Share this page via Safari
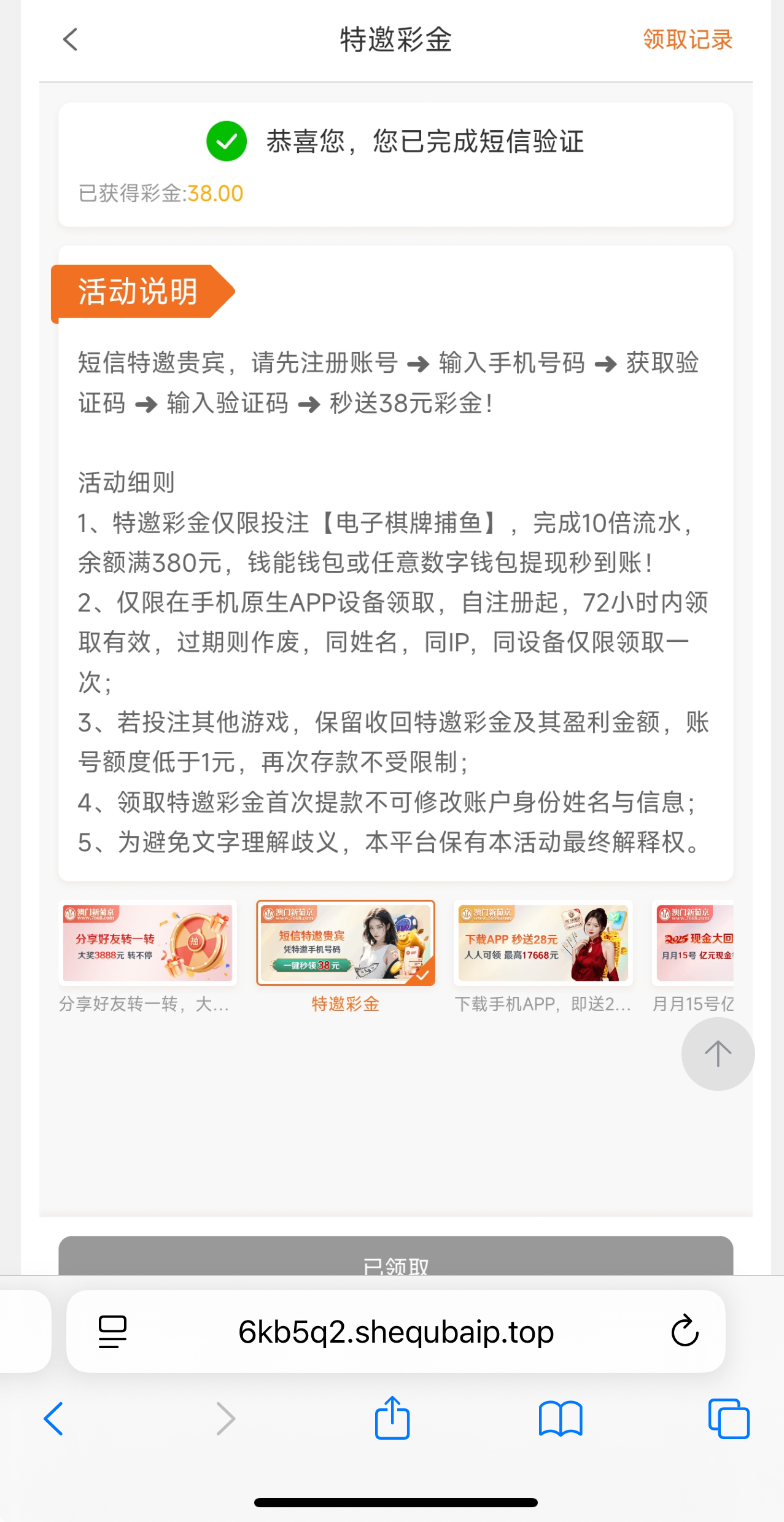Viewport: 784px width, 1522px height. 392,1419
